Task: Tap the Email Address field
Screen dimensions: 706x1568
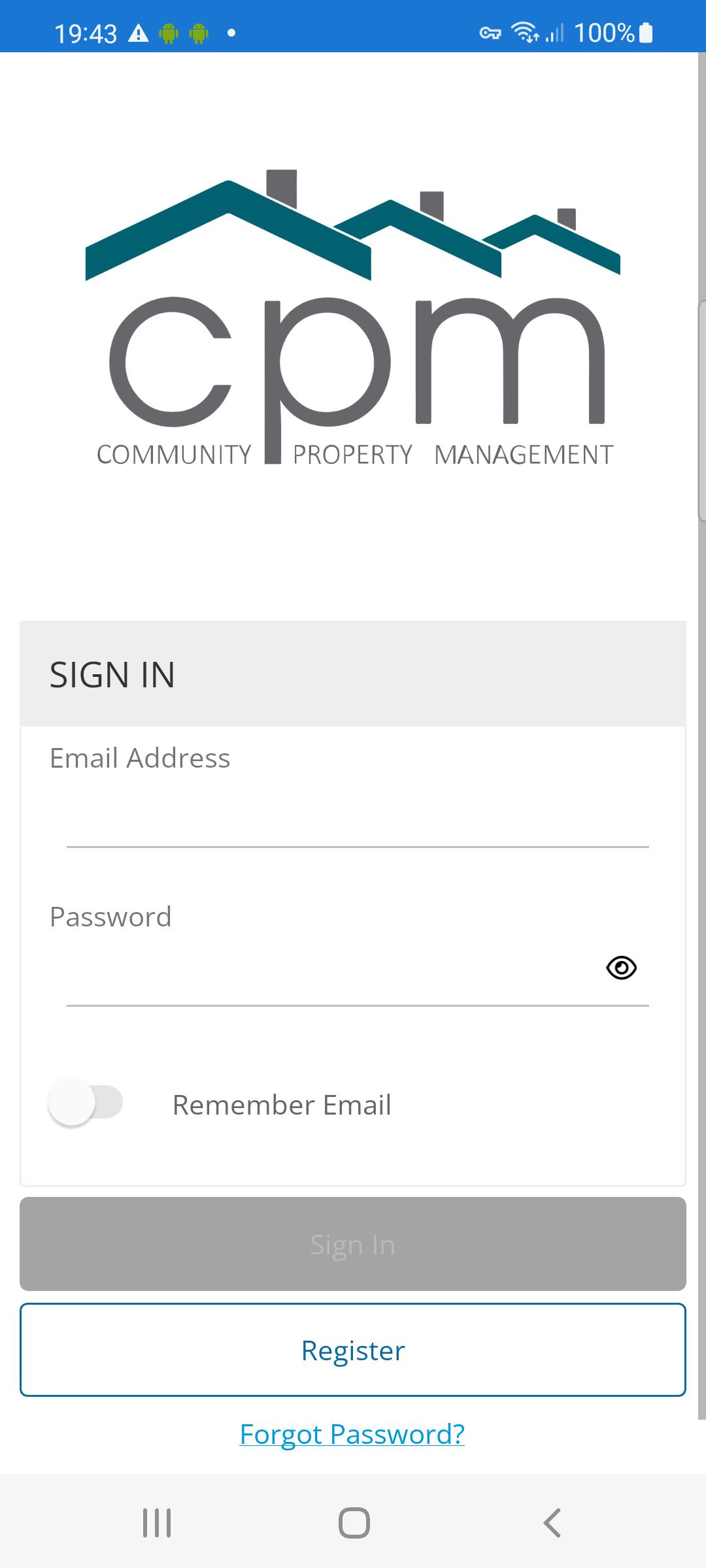Action: pyautogui.click(x=358, y=817)
